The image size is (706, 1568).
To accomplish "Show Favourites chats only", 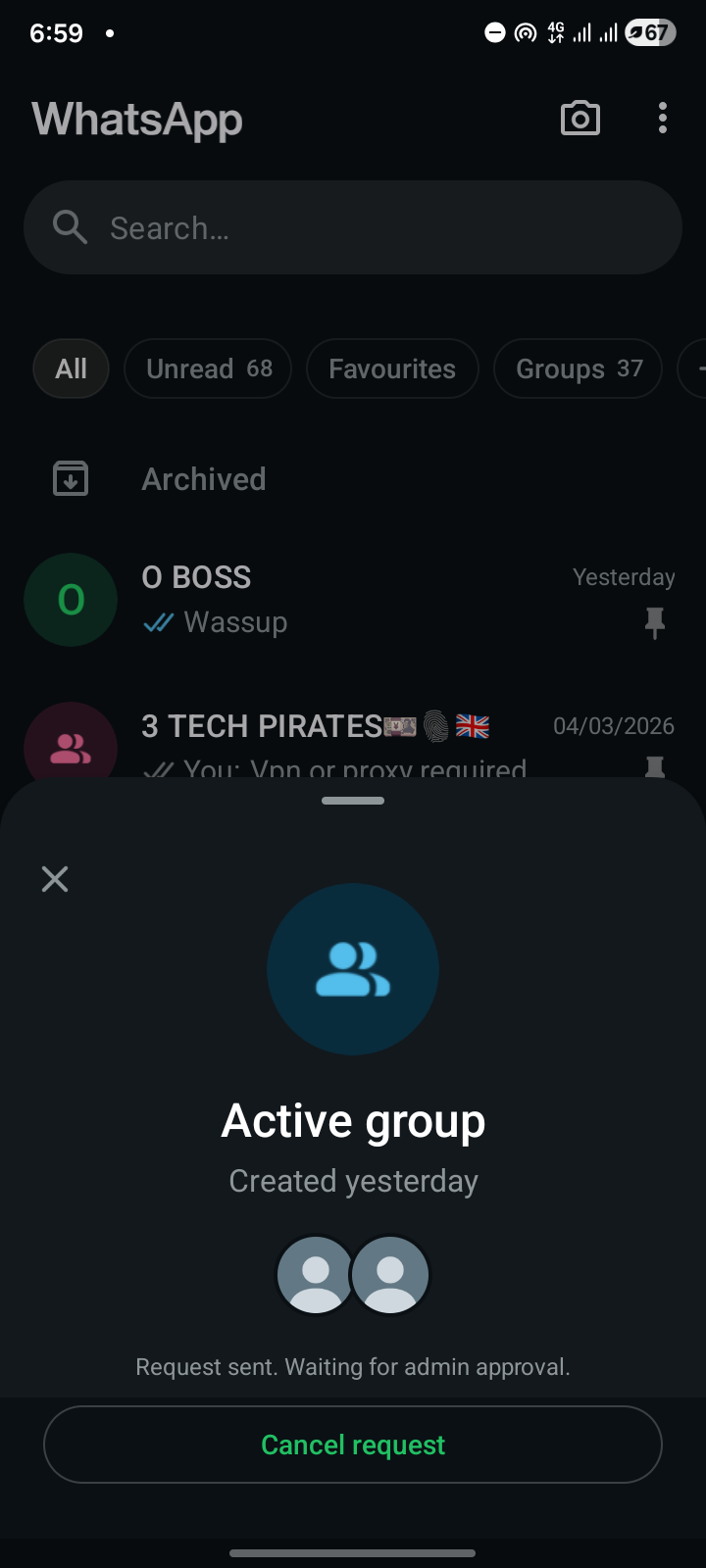I will 392,368.
